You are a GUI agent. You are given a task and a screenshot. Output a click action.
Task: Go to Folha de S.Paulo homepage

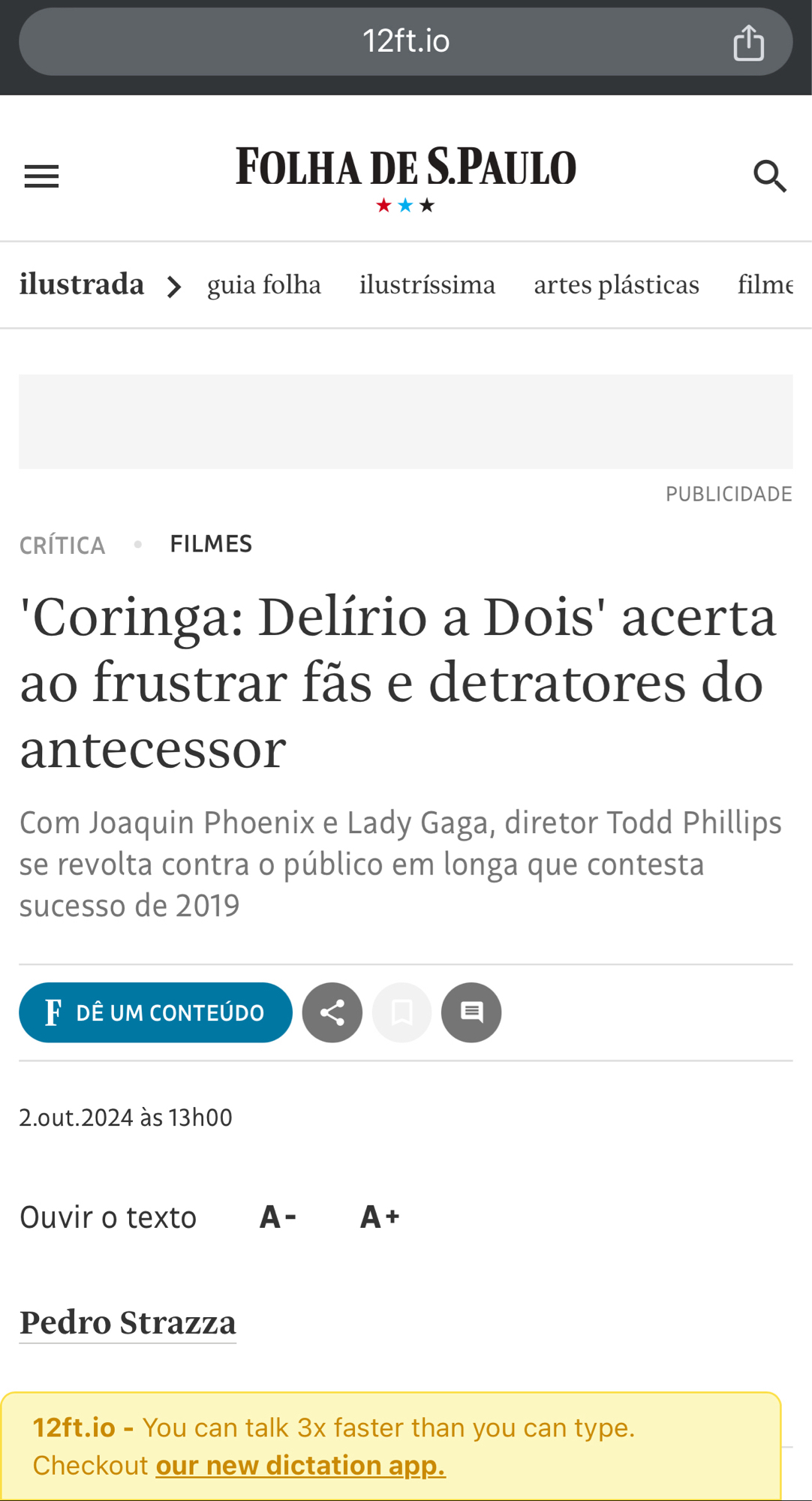(x=405, y=169)
